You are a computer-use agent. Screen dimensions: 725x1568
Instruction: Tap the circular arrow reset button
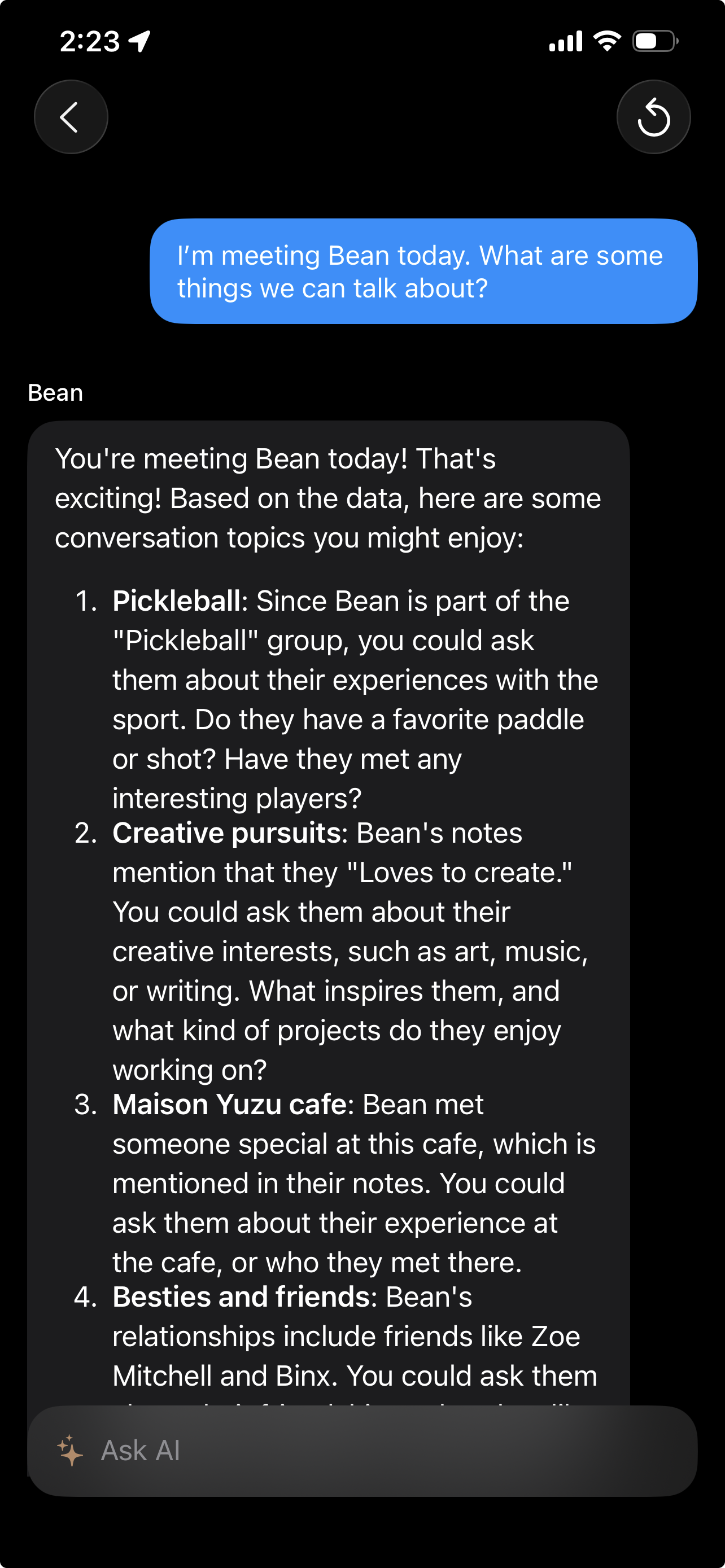point(653,117)
